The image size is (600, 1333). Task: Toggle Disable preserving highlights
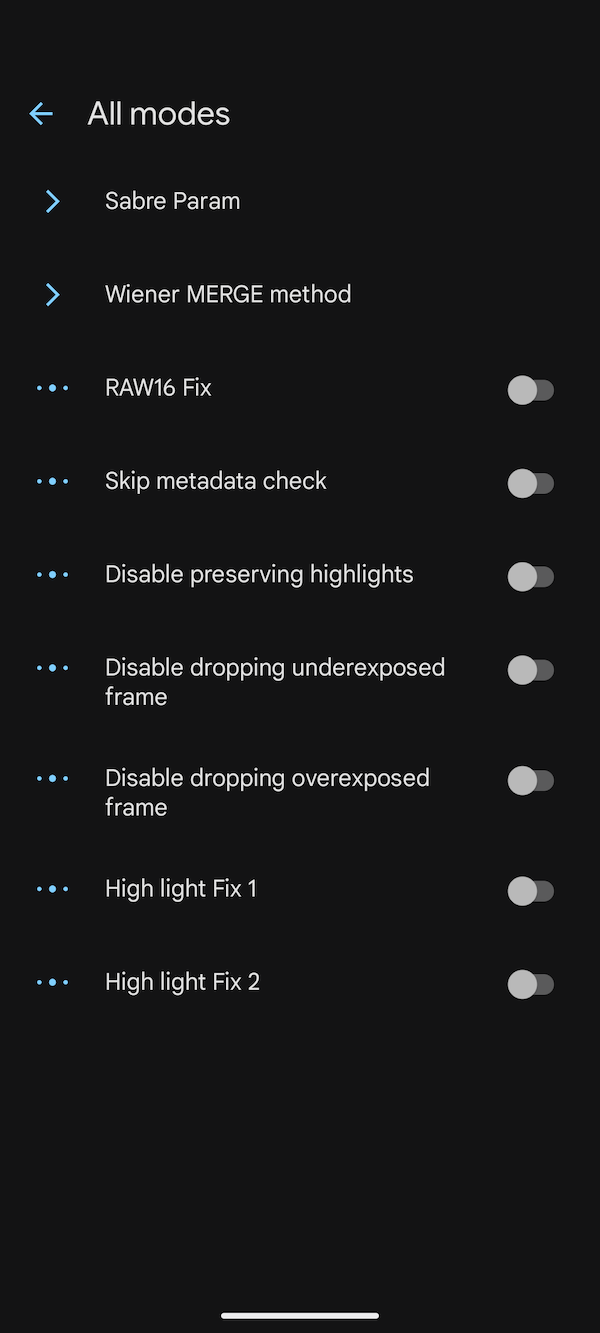click(530, 577)
